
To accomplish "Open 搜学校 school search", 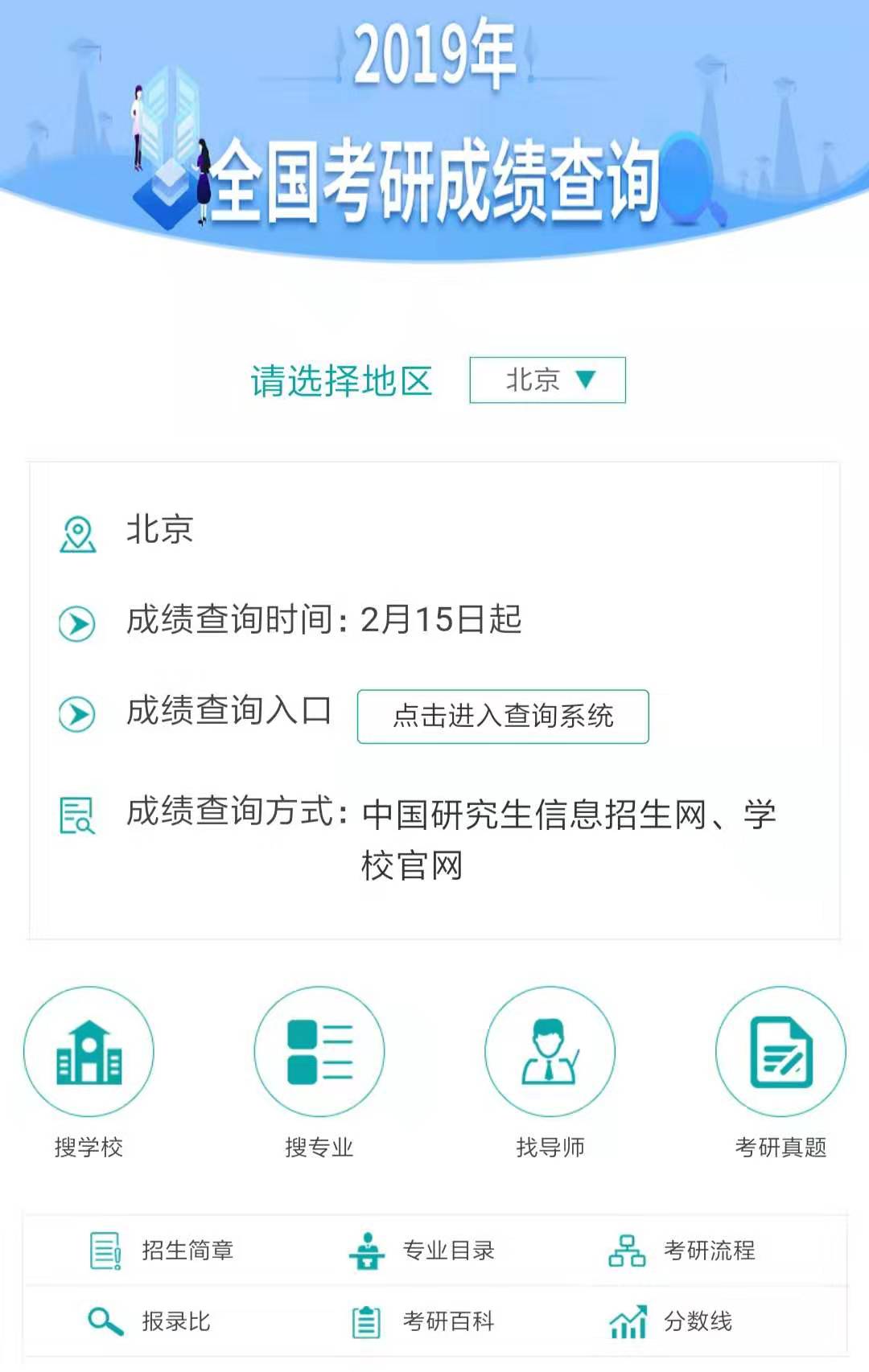I will point(89,1052).
